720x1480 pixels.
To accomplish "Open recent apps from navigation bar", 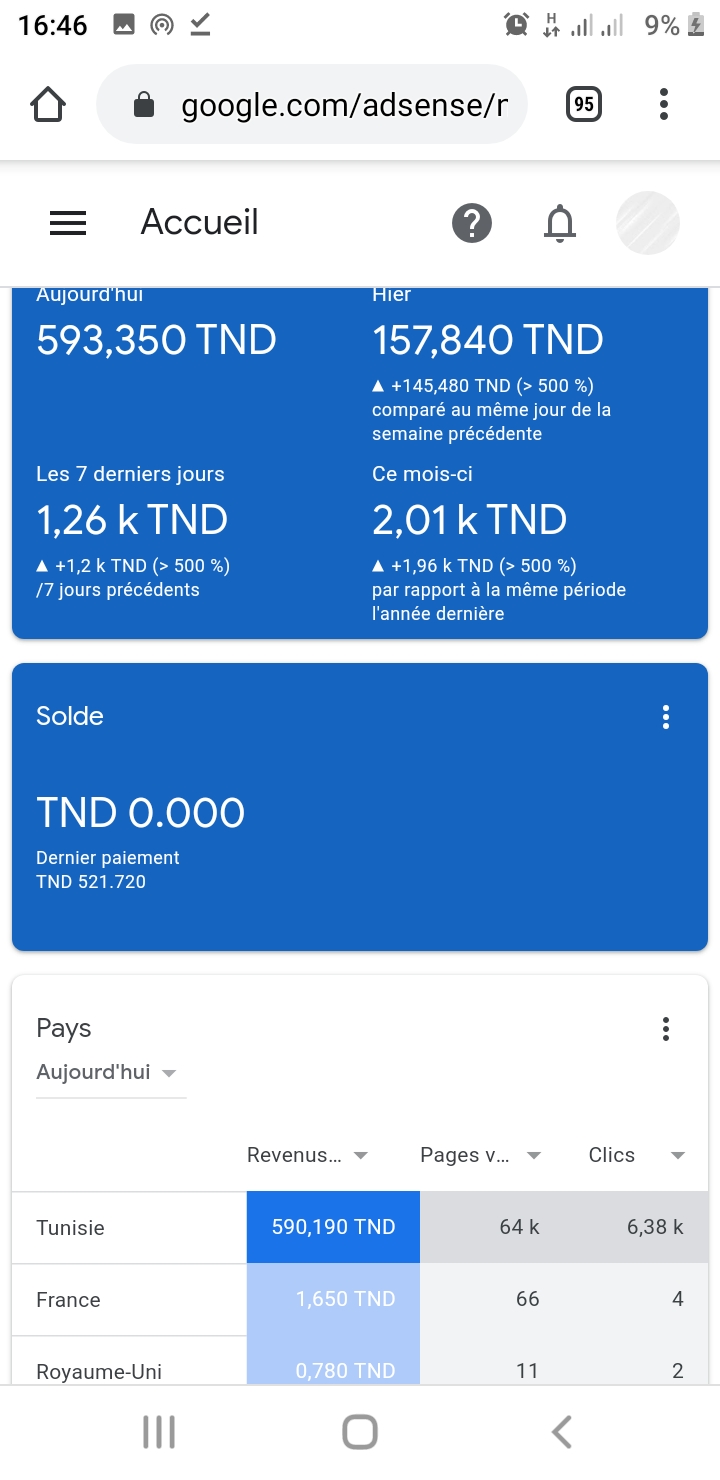I will [x=159, y=1432].
